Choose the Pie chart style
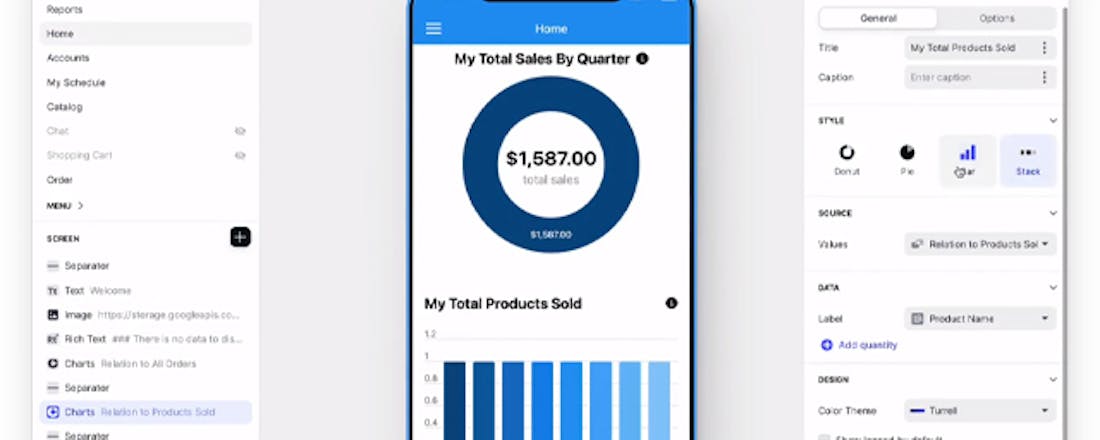 [x=907, y=160]
